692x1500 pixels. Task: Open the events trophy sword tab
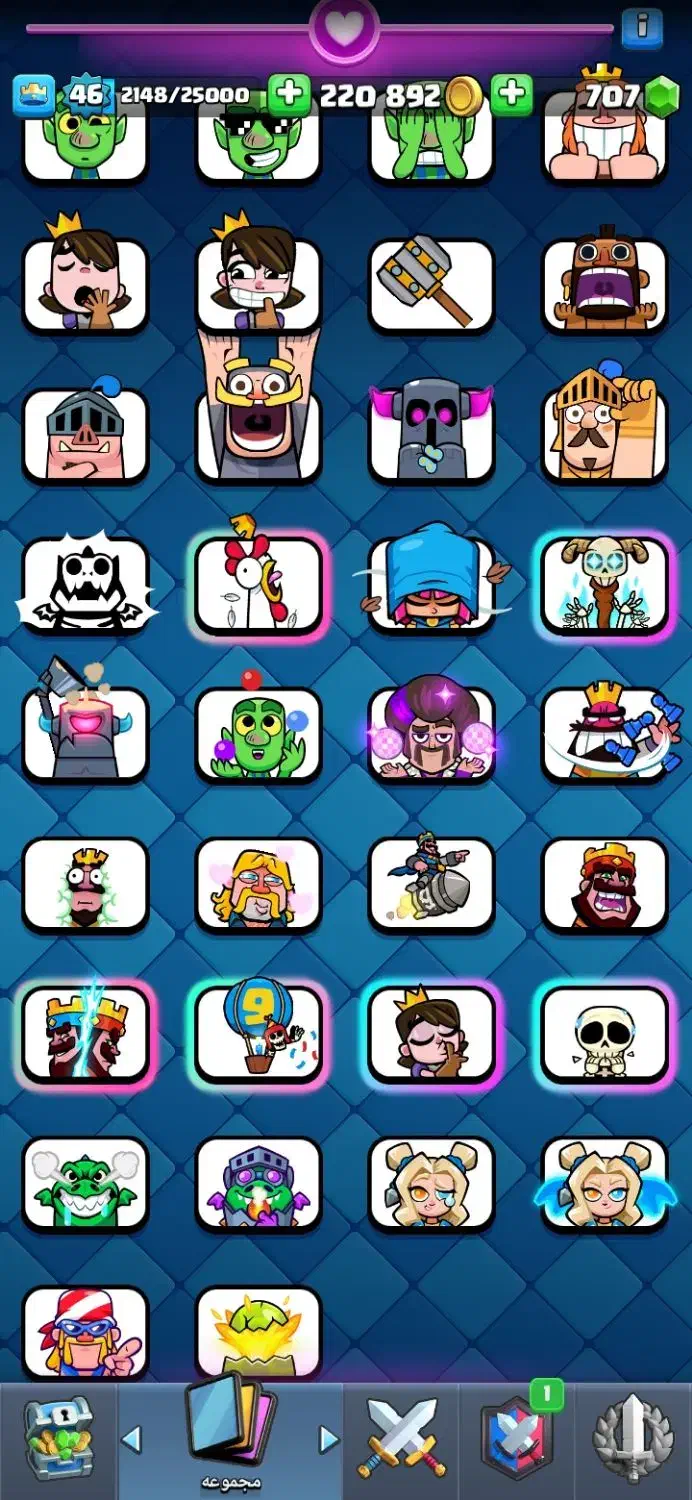[x=633, y=1440]
